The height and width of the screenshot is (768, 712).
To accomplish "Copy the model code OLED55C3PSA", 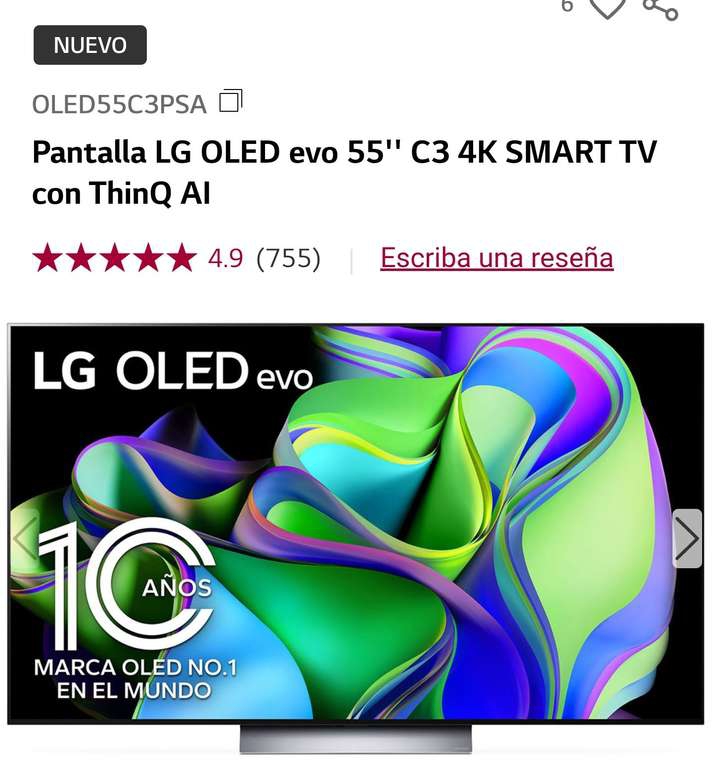I will pyautogui.click(x=231, y=101).
